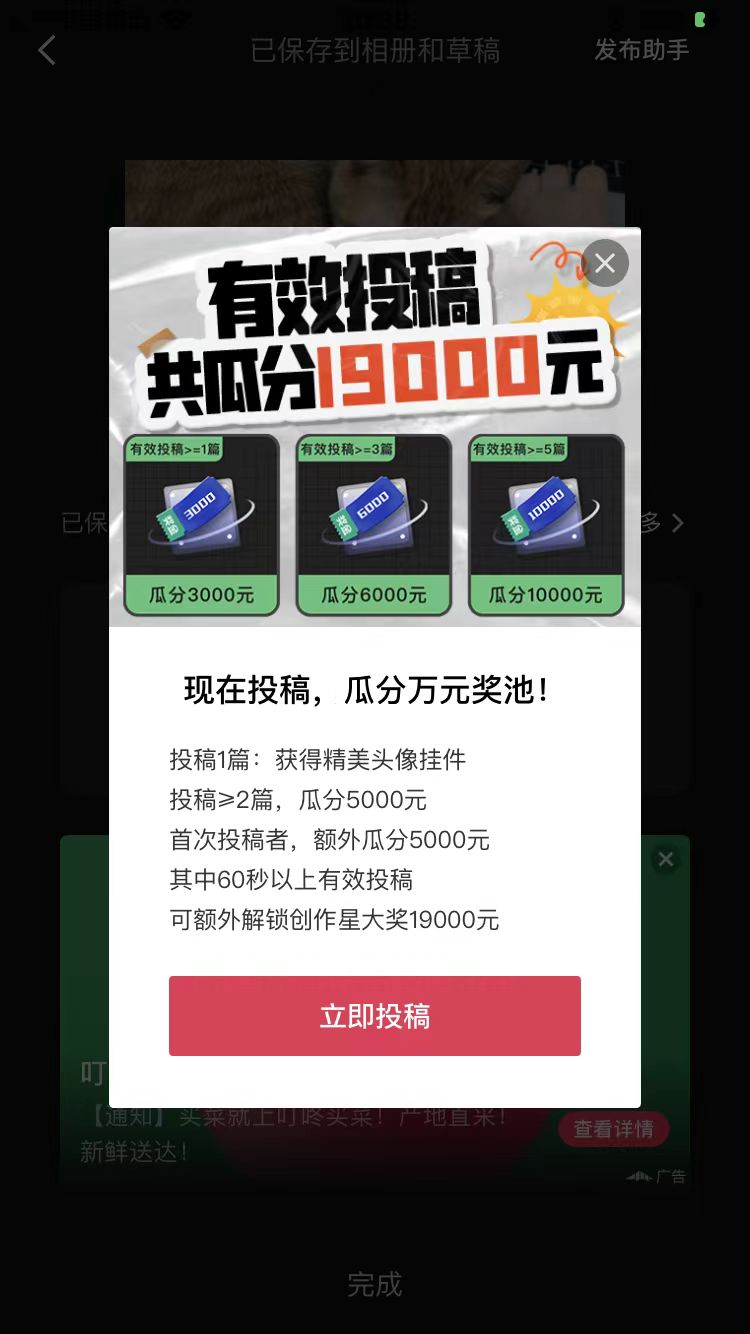750x1334 pixels.
Task: Tap 完成 at the bottom of the screen
Action: (374, 1285)
